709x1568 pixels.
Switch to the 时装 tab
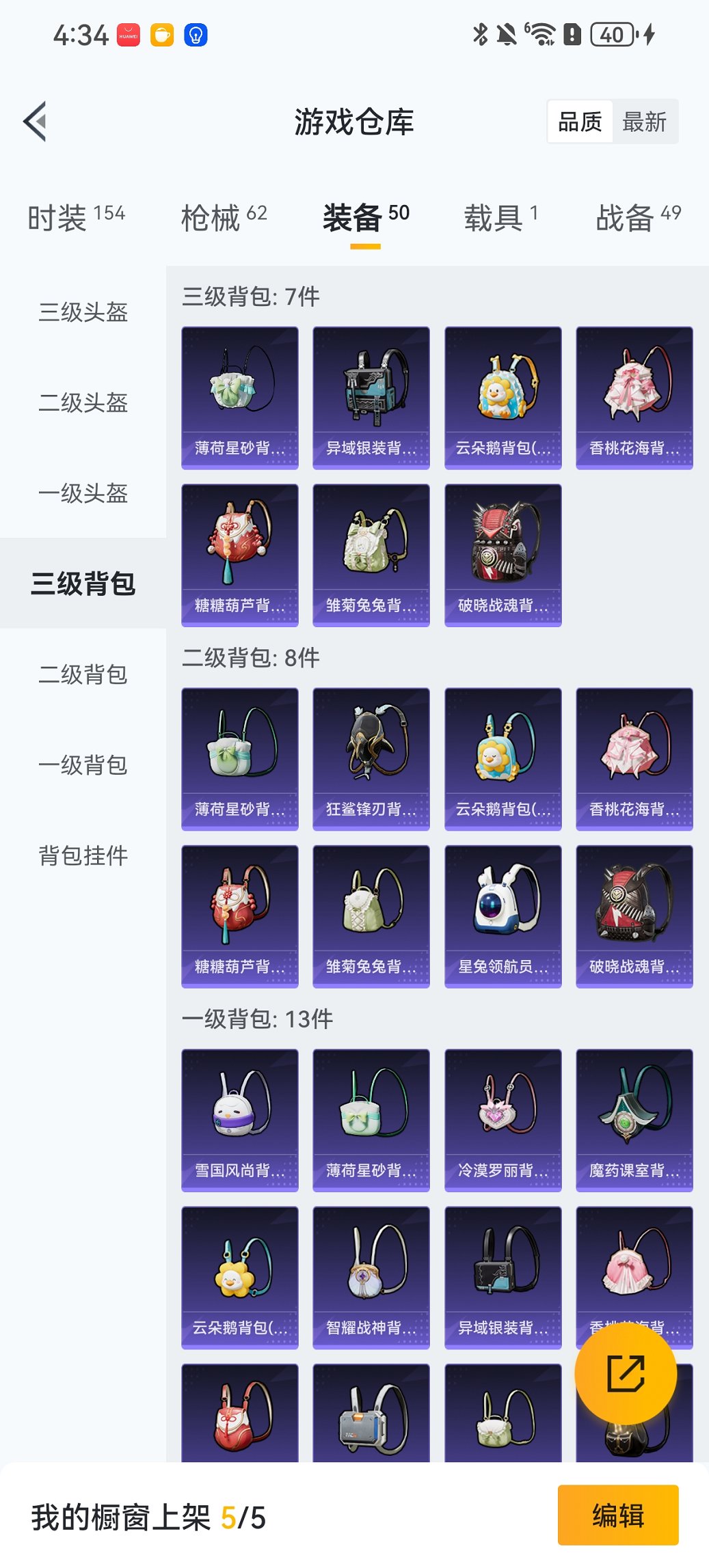[76, 218]
